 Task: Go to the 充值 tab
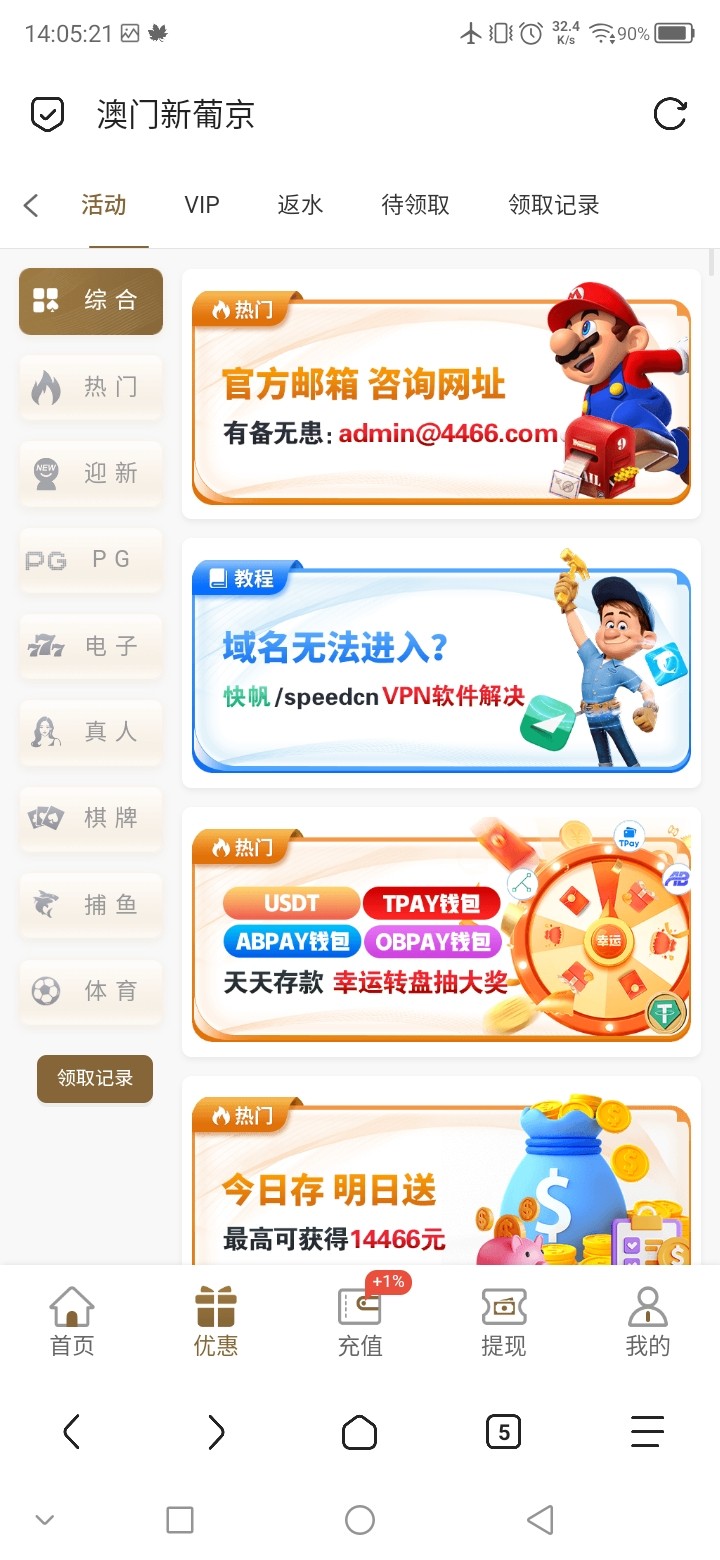[360, 1323]
